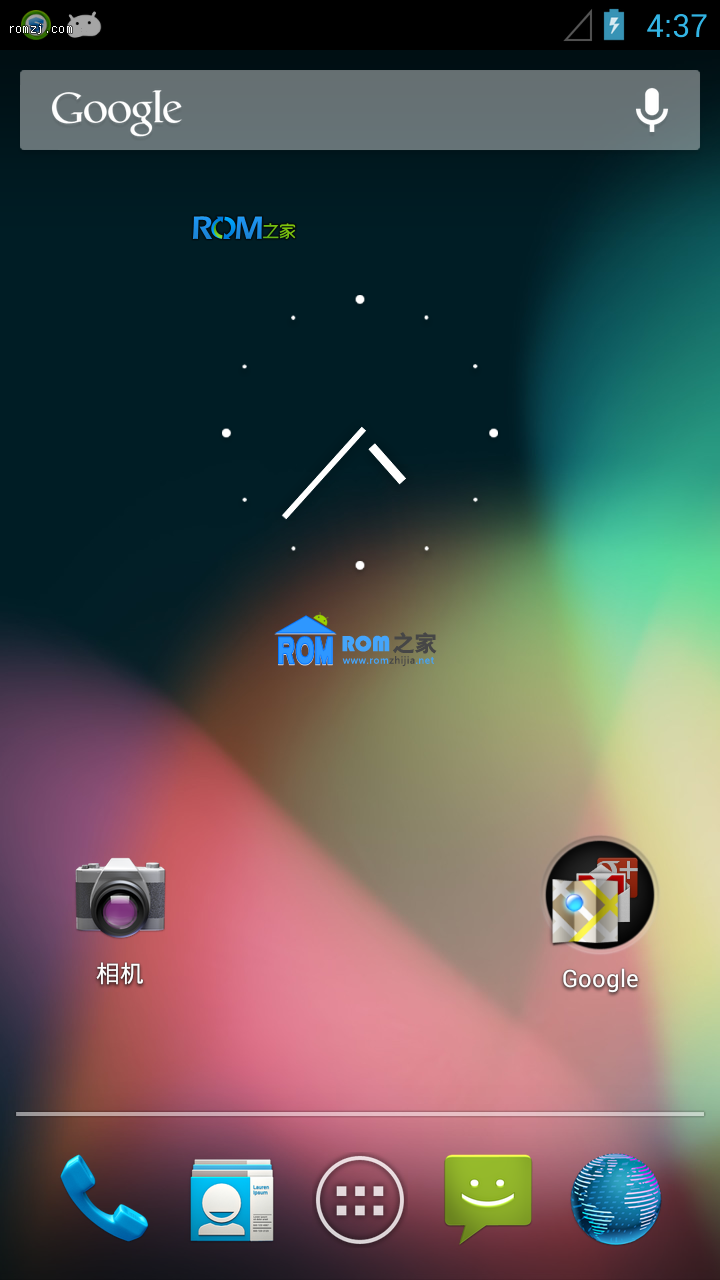Open the Camera app labeled 相机
Image resolution: width=720 pixels, height=1280 pixels.
point(119,895)
